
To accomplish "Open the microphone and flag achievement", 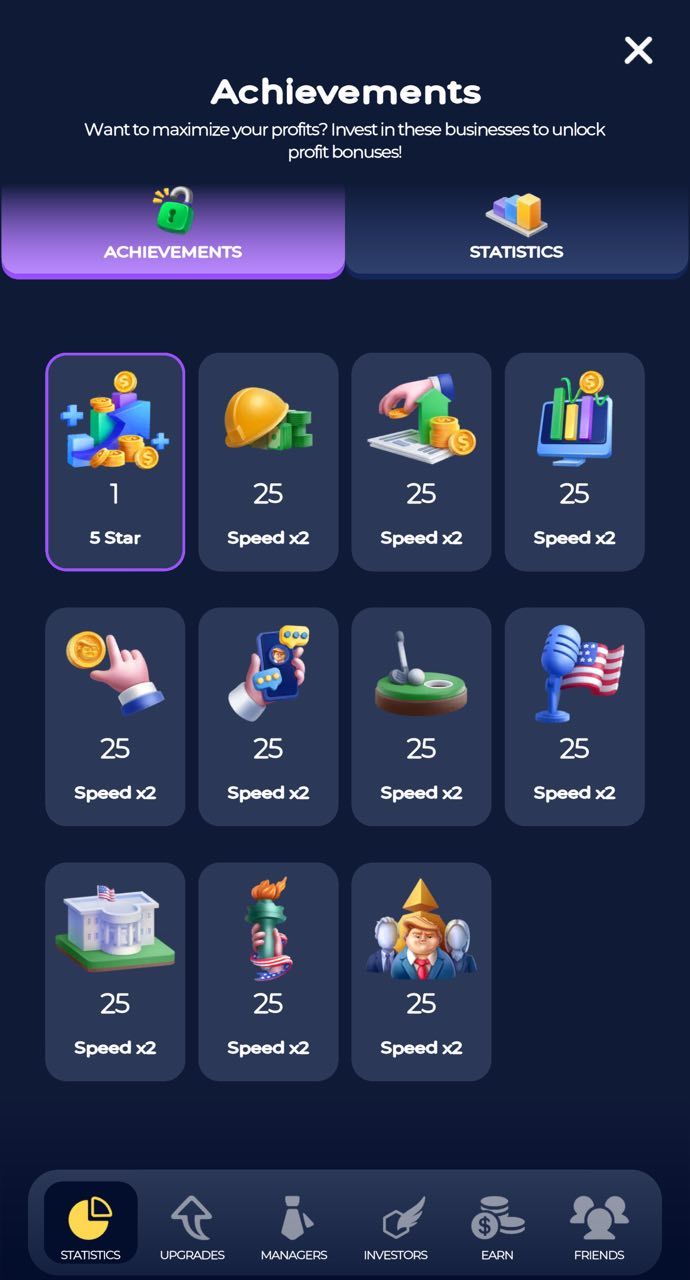I will (574, 716).
